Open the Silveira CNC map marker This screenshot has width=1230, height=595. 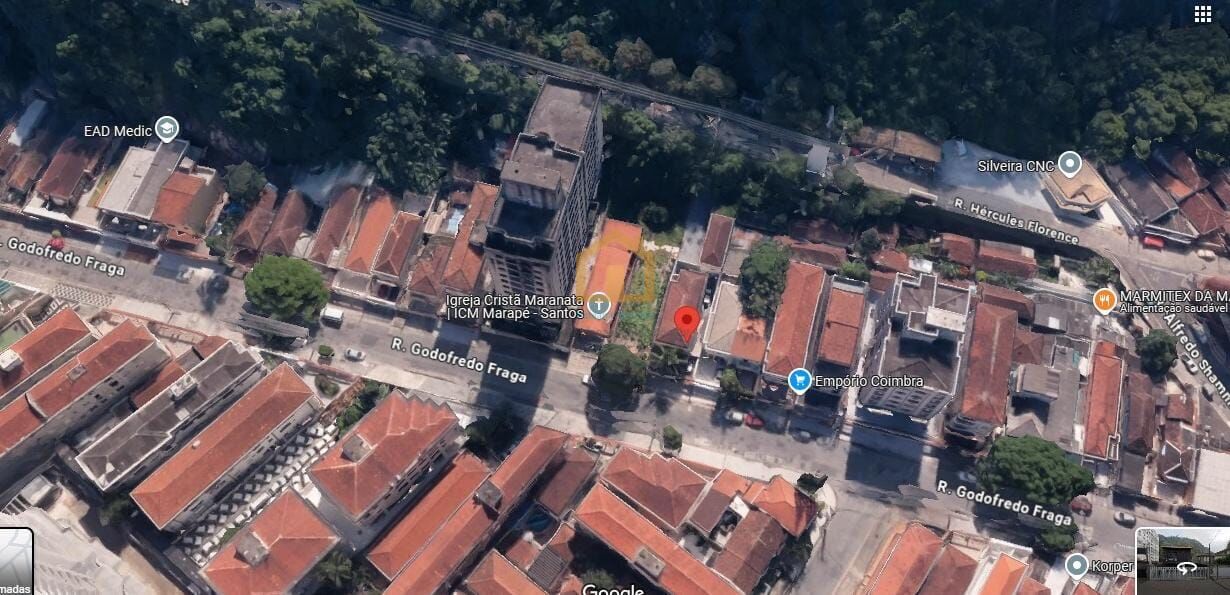pos(1070,162)
